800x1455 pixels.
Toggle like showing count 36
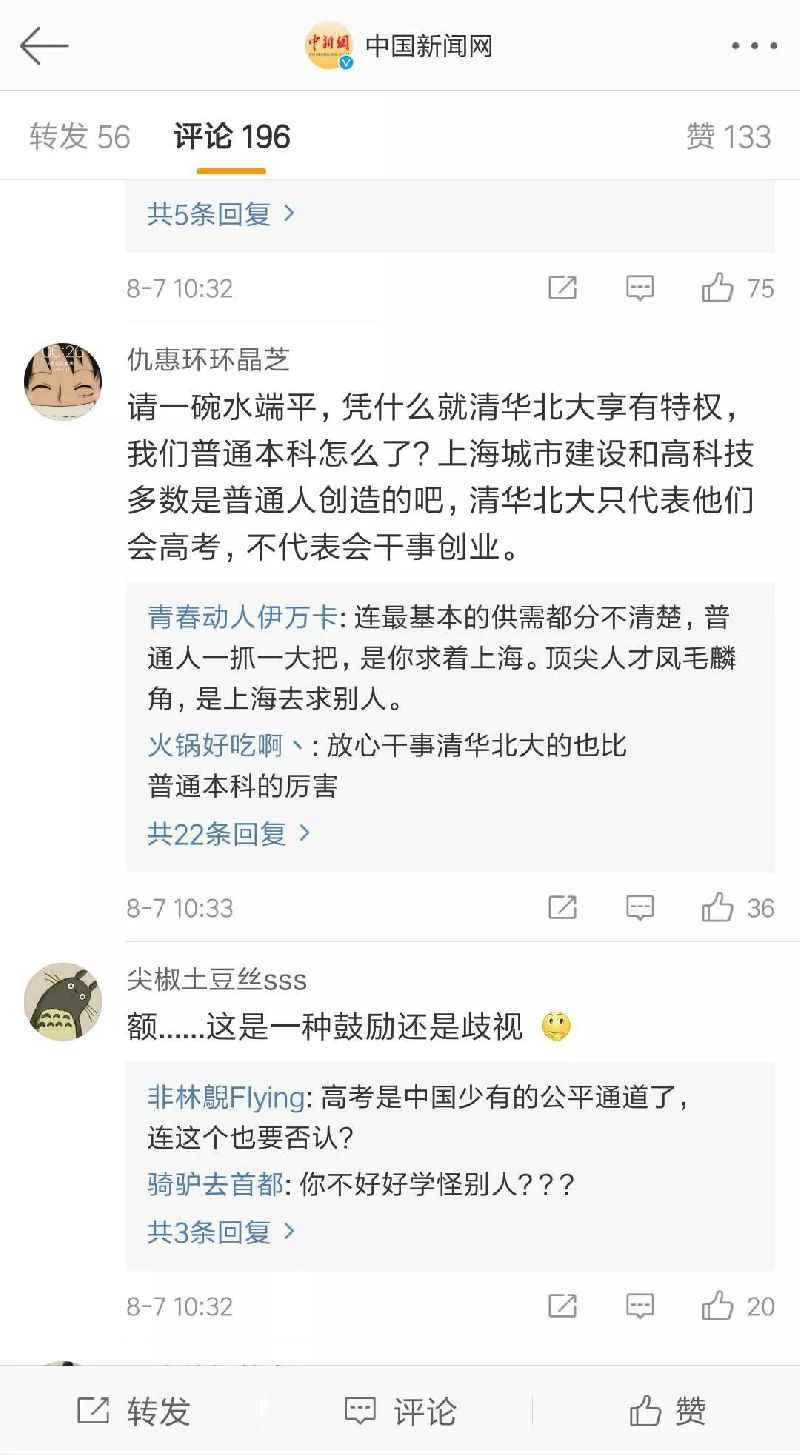tap(716, 907)
